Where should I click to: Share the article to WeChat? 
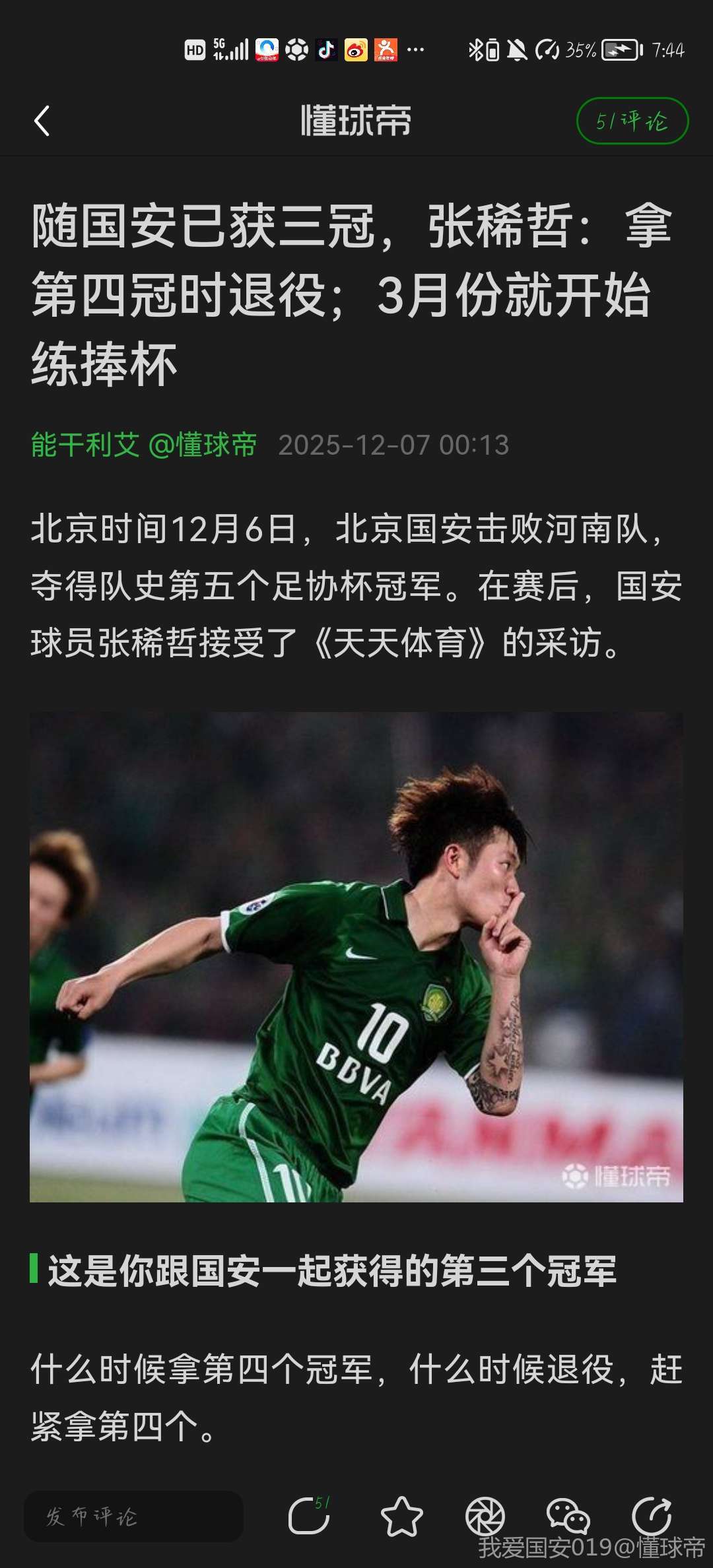tap(568, 1516)
